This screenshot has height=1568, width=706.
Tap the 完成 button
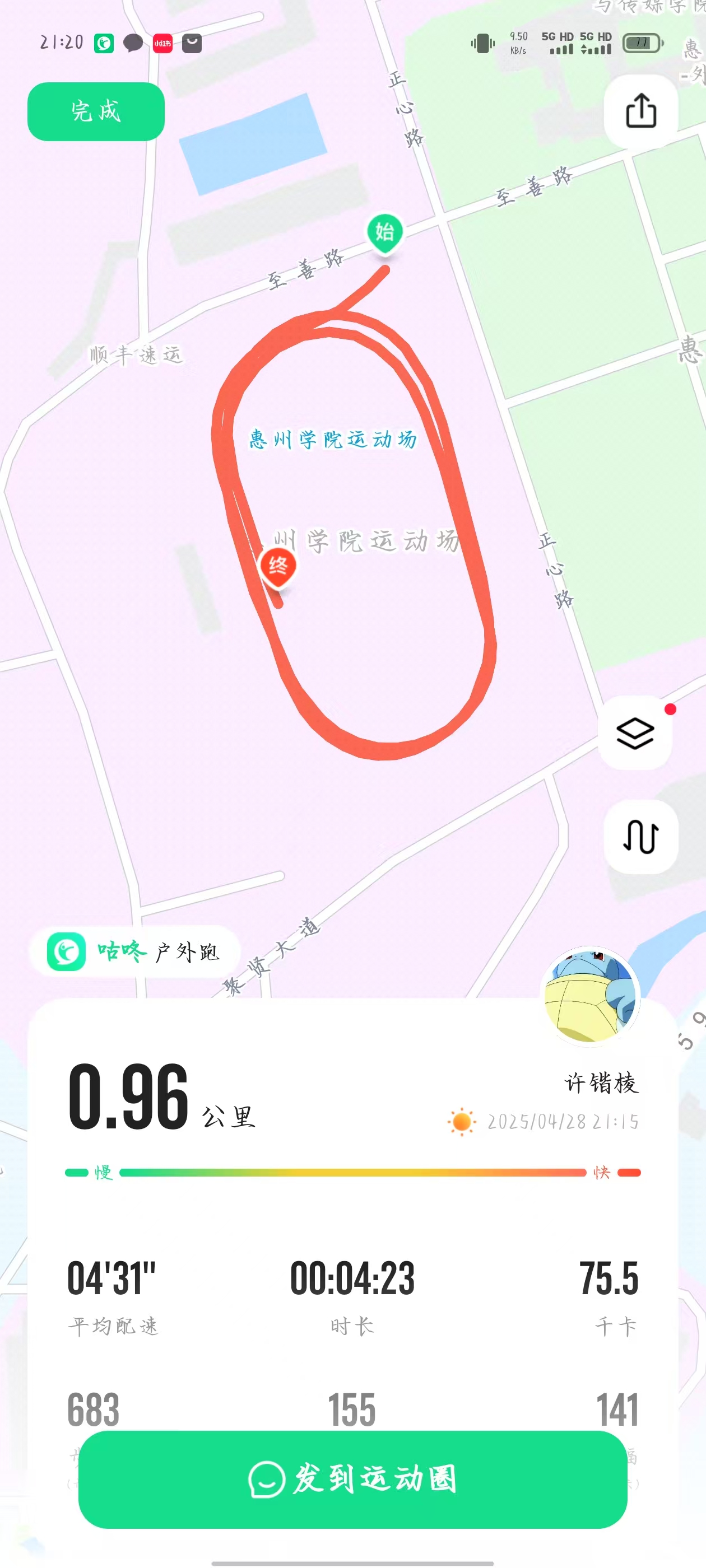click(96, 112)
